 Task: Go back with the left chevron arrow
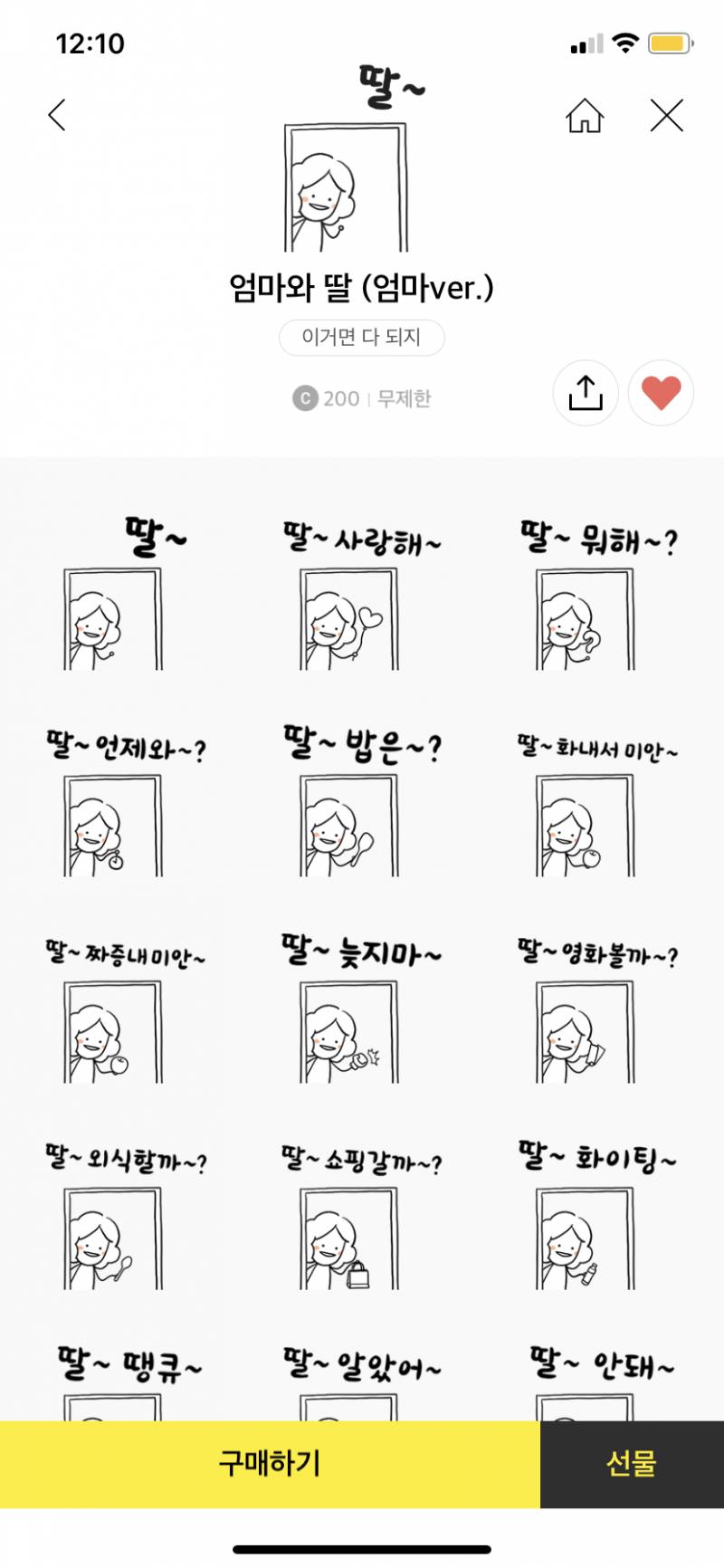pos(57,116)
